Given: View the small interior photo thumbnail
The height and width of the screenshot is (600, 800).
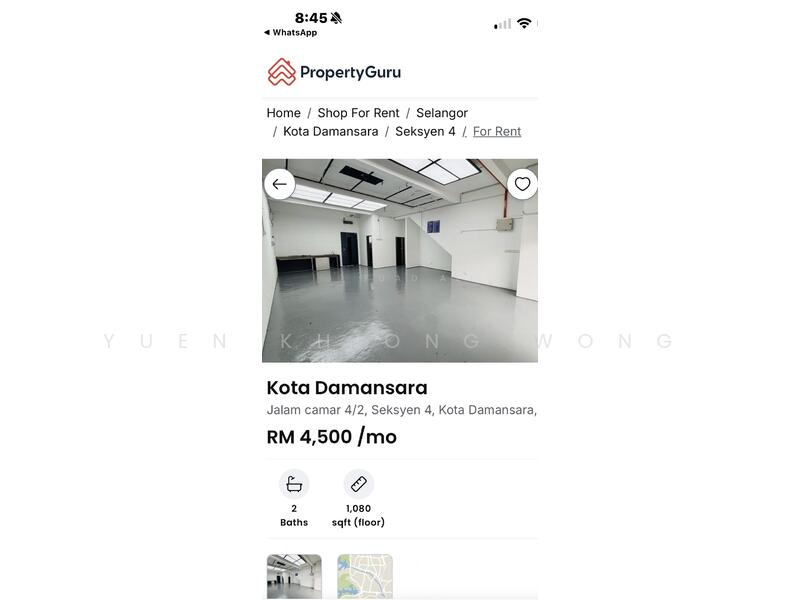Looking at the screenshot, I should (x=294, y=576).
